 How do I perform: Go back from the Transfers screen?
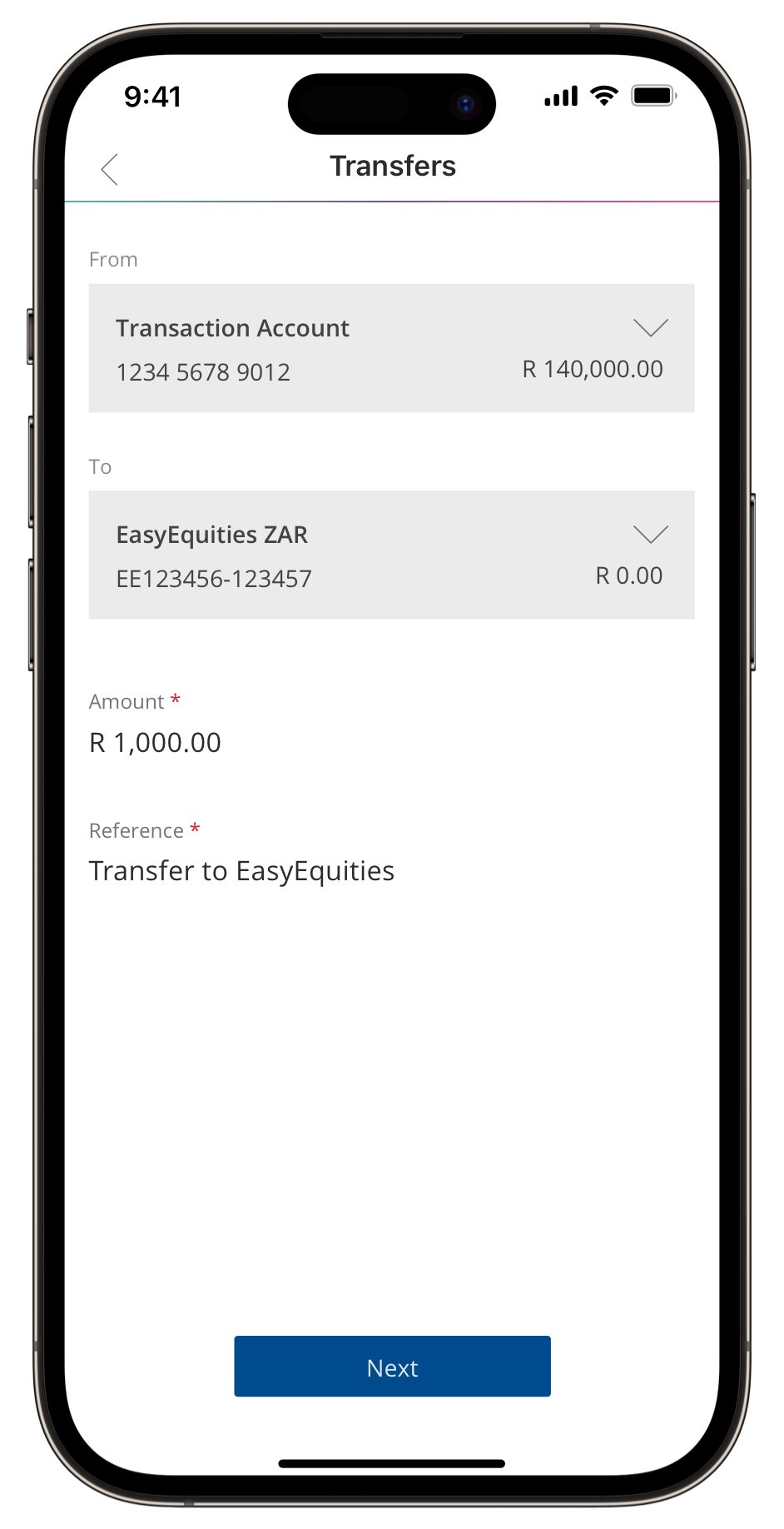(x=110, y=169)
